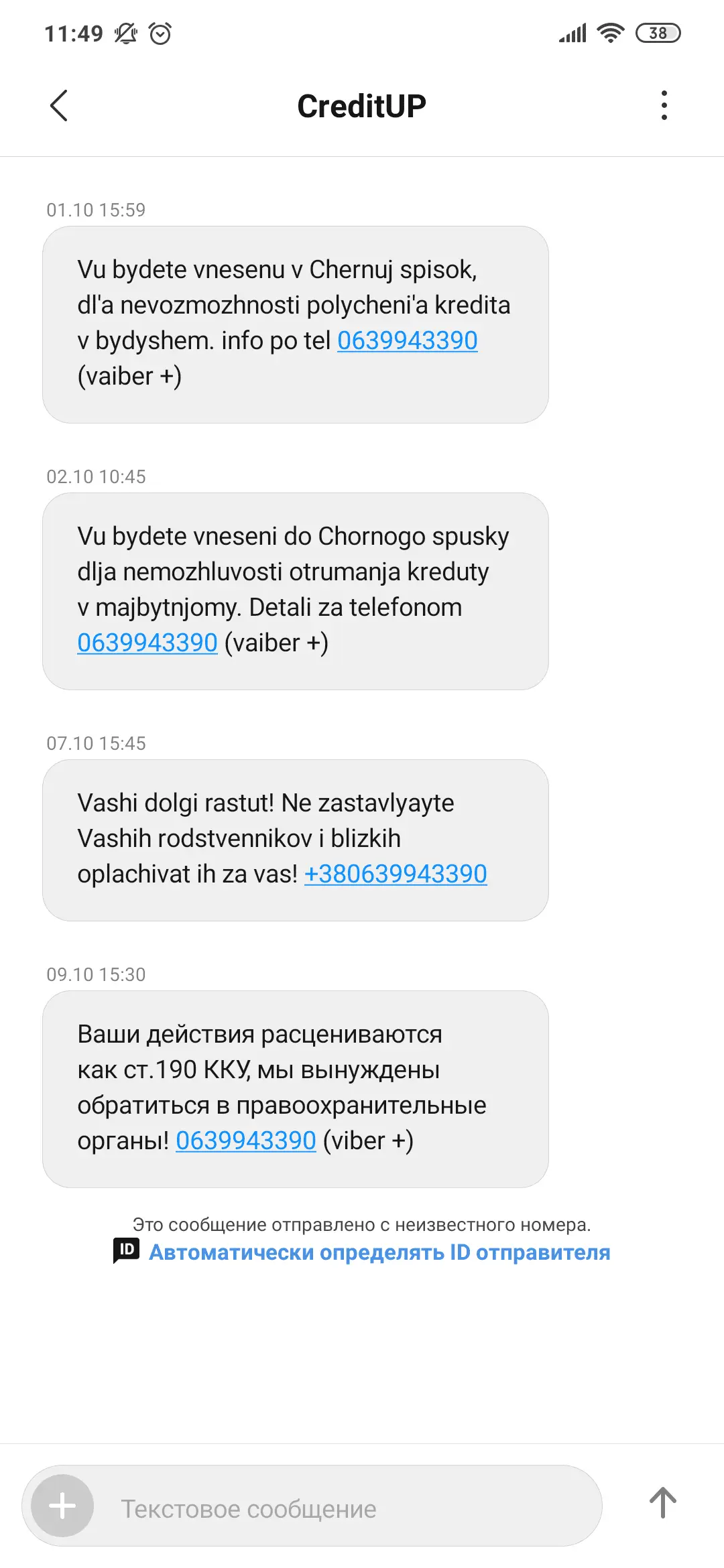This screenshot has width=724, height=1568.
Task: Call the +380639943390 number link
Action: click(x=396, y=874)
